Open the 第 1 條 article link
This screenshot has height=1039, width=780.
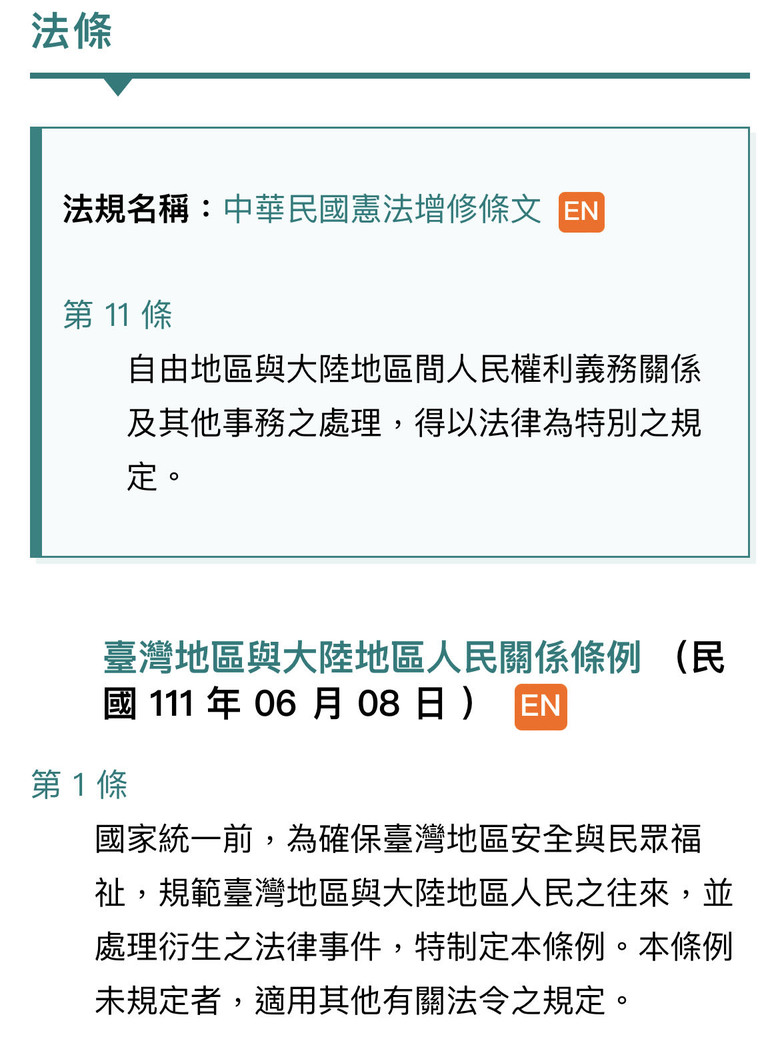pyautogui.click(x=79, y=785)
